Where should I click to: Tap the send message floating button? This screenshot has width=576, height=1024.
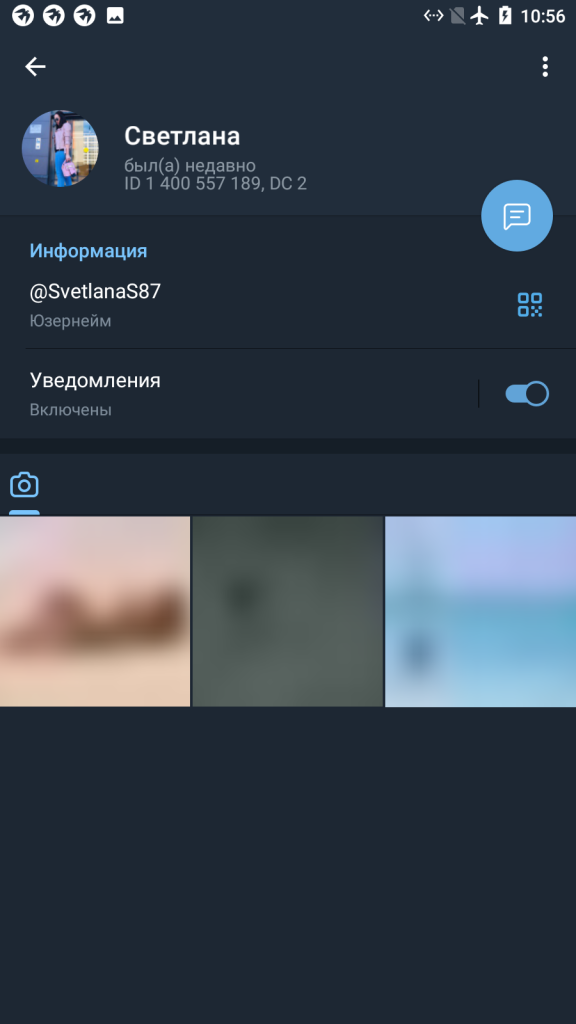coord(517,216)
